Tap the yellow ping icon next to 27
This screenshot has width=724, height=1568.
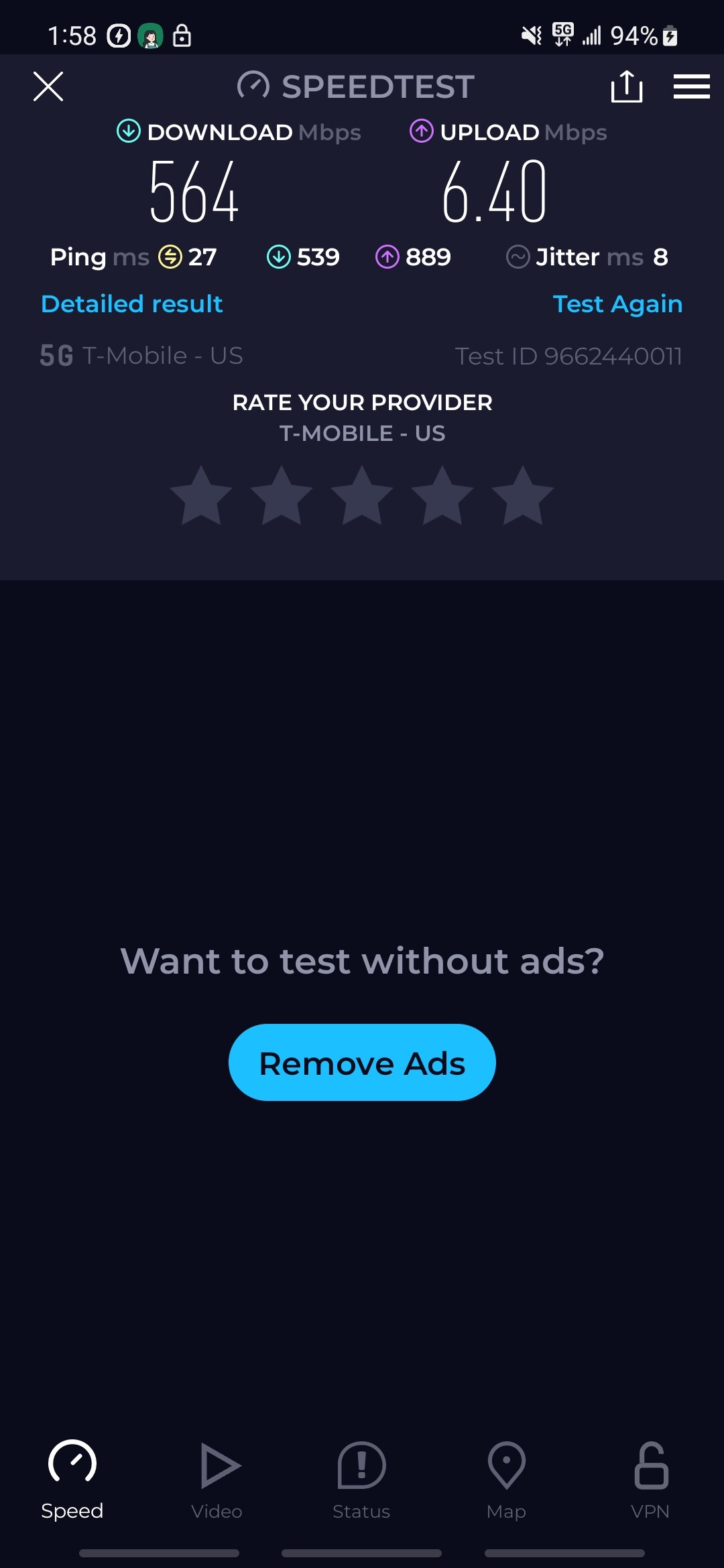click(x=170, y=256)
